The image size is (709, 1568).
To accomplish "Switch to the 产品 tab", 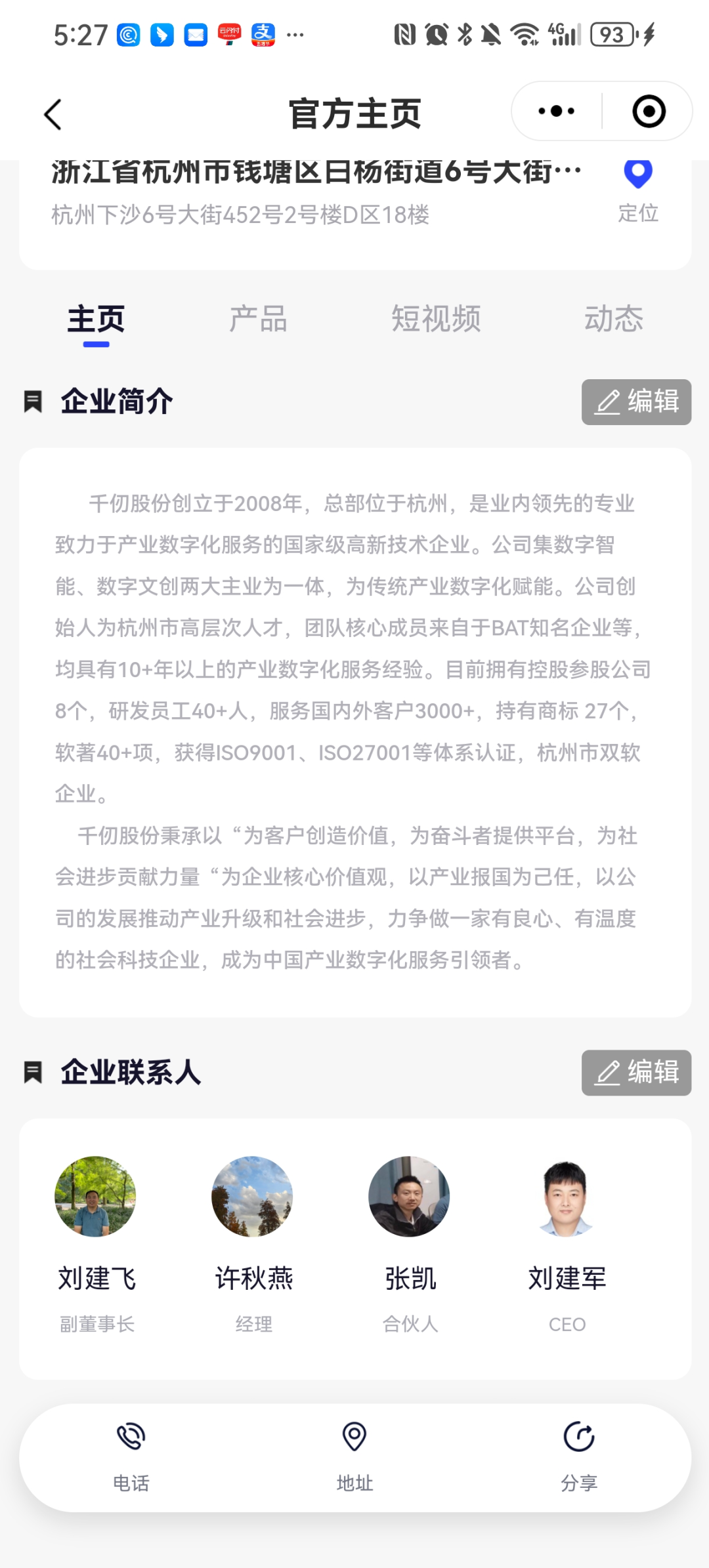I will click(258, 319).
